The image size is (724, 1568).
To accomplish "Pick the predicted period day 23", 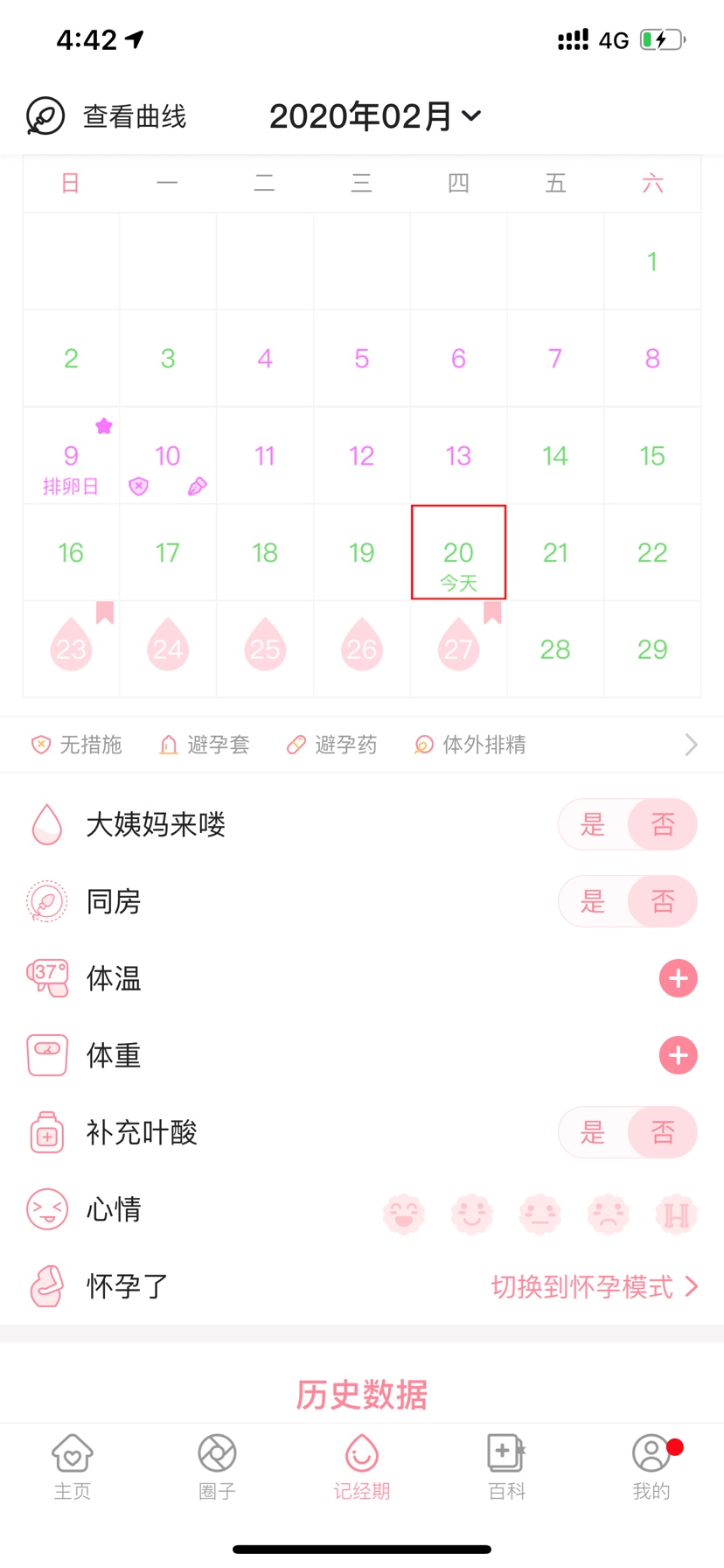I will 71,648.
